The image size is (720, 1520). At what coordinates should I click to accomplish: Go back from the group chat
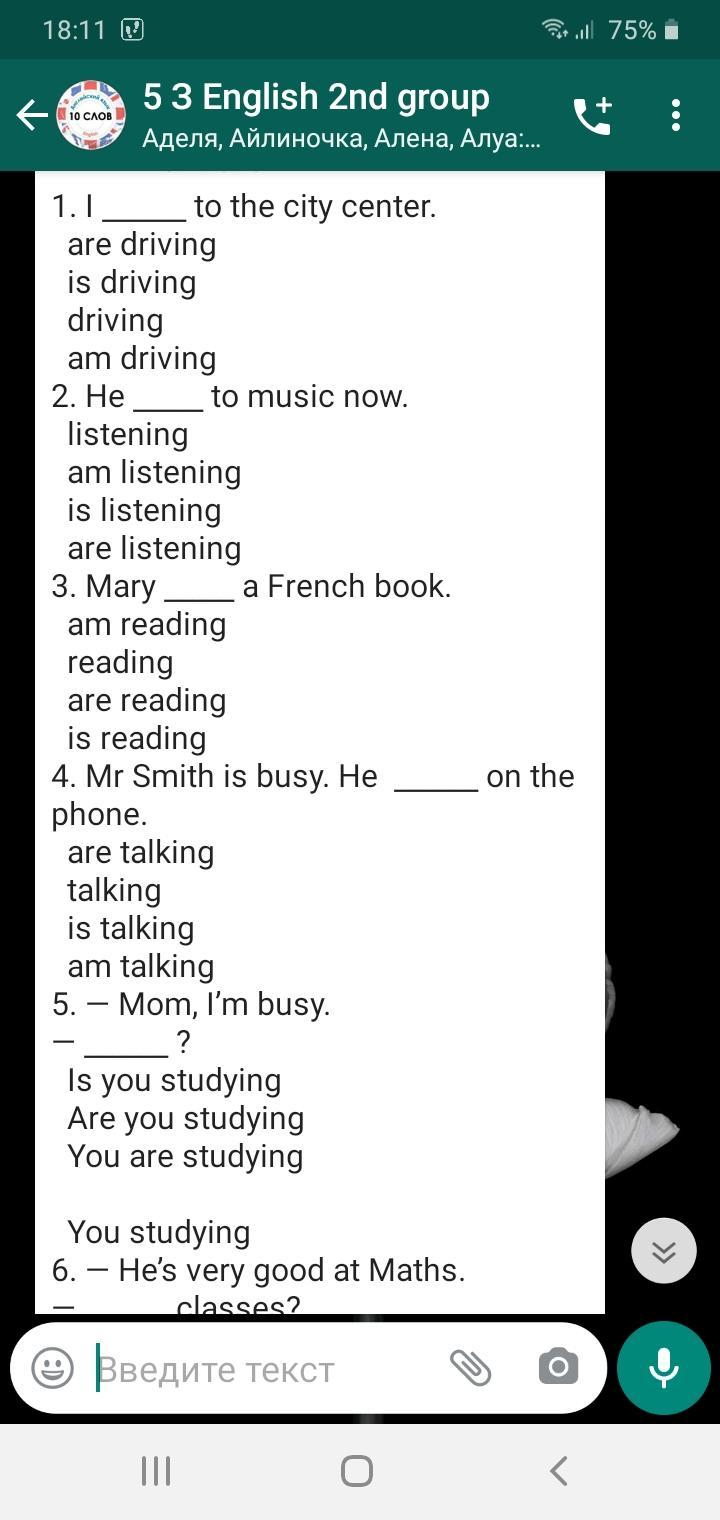[30, 116]
